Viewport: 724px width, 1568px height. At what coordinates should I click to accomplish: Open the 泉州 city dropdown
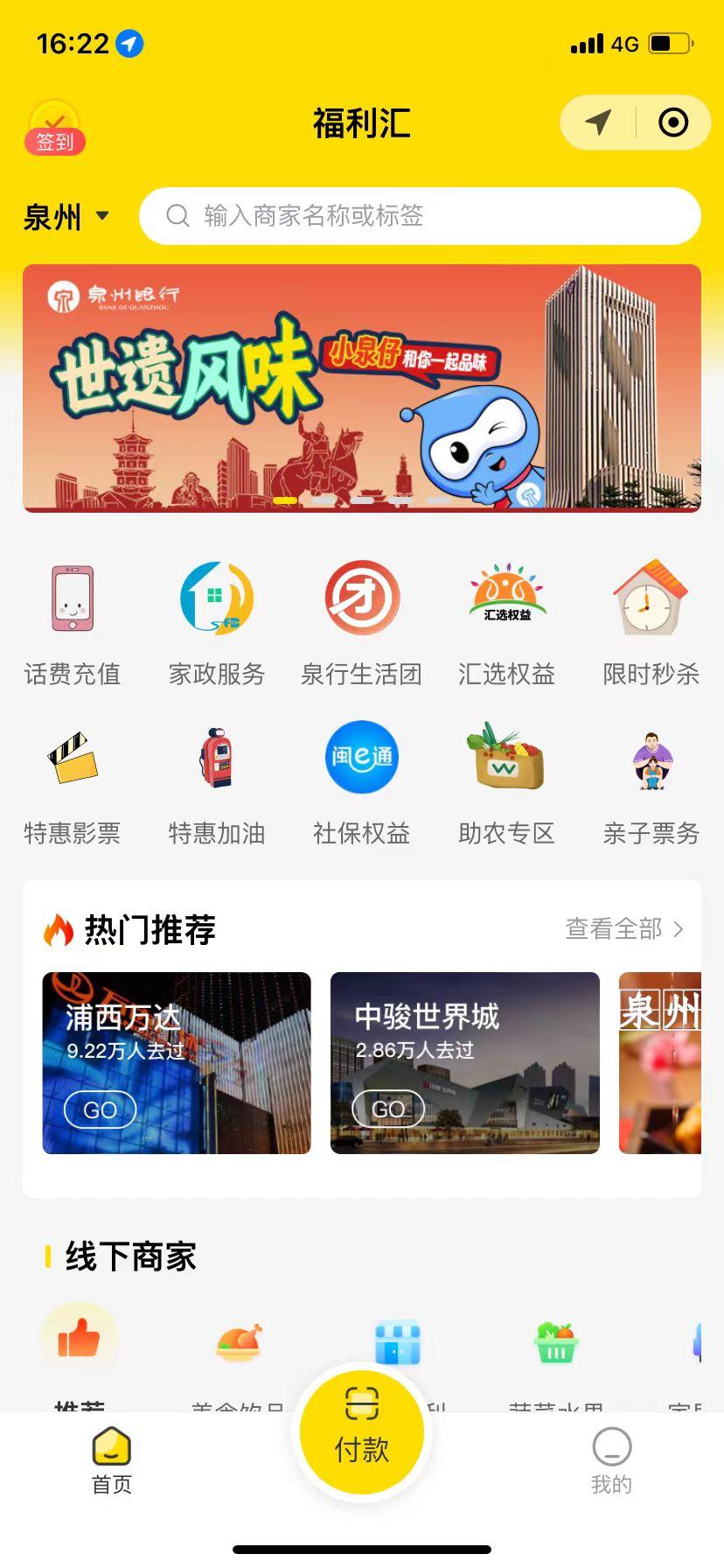point(66,216)
